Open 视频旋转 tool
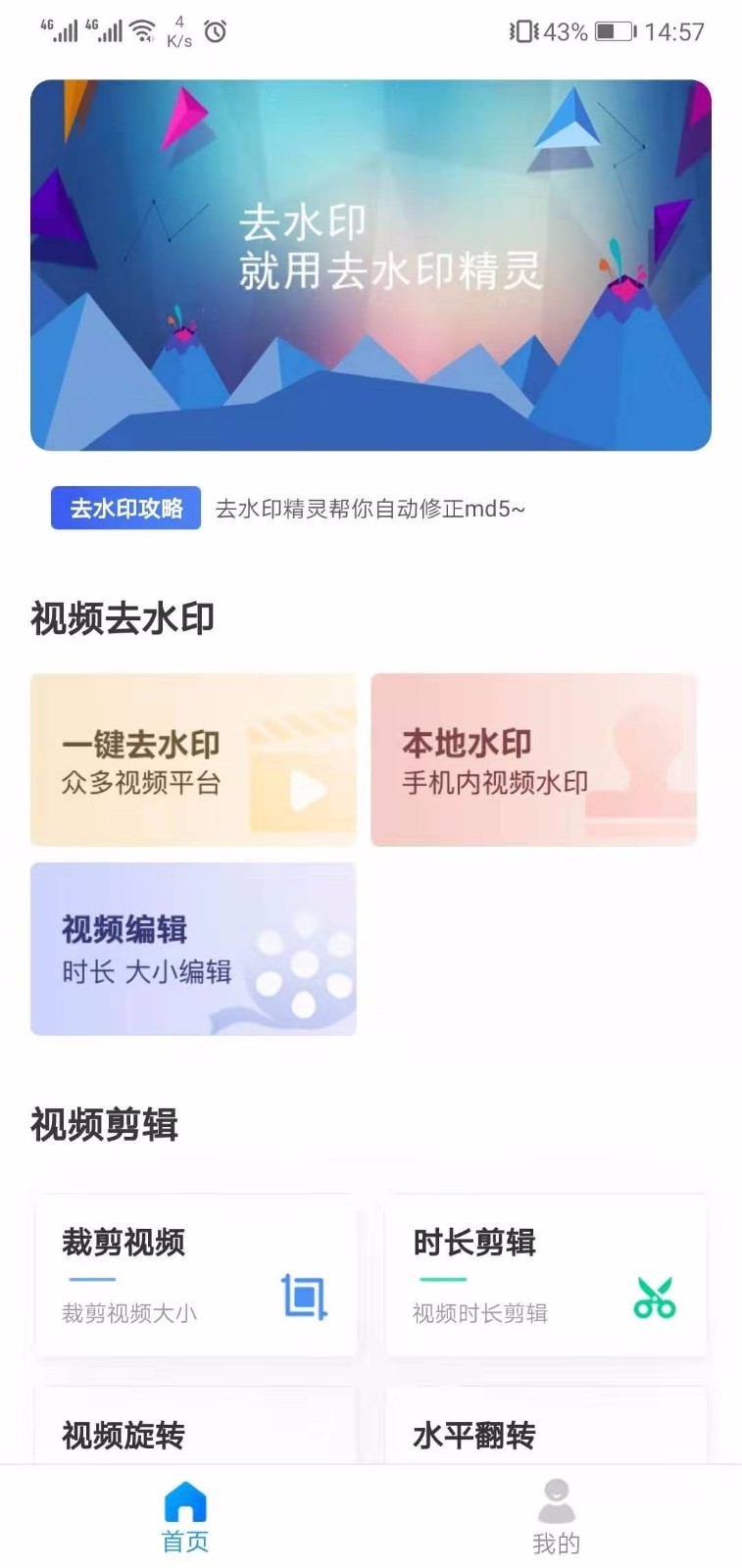This screenshot has height=1568, width=742. (195, 1426)
